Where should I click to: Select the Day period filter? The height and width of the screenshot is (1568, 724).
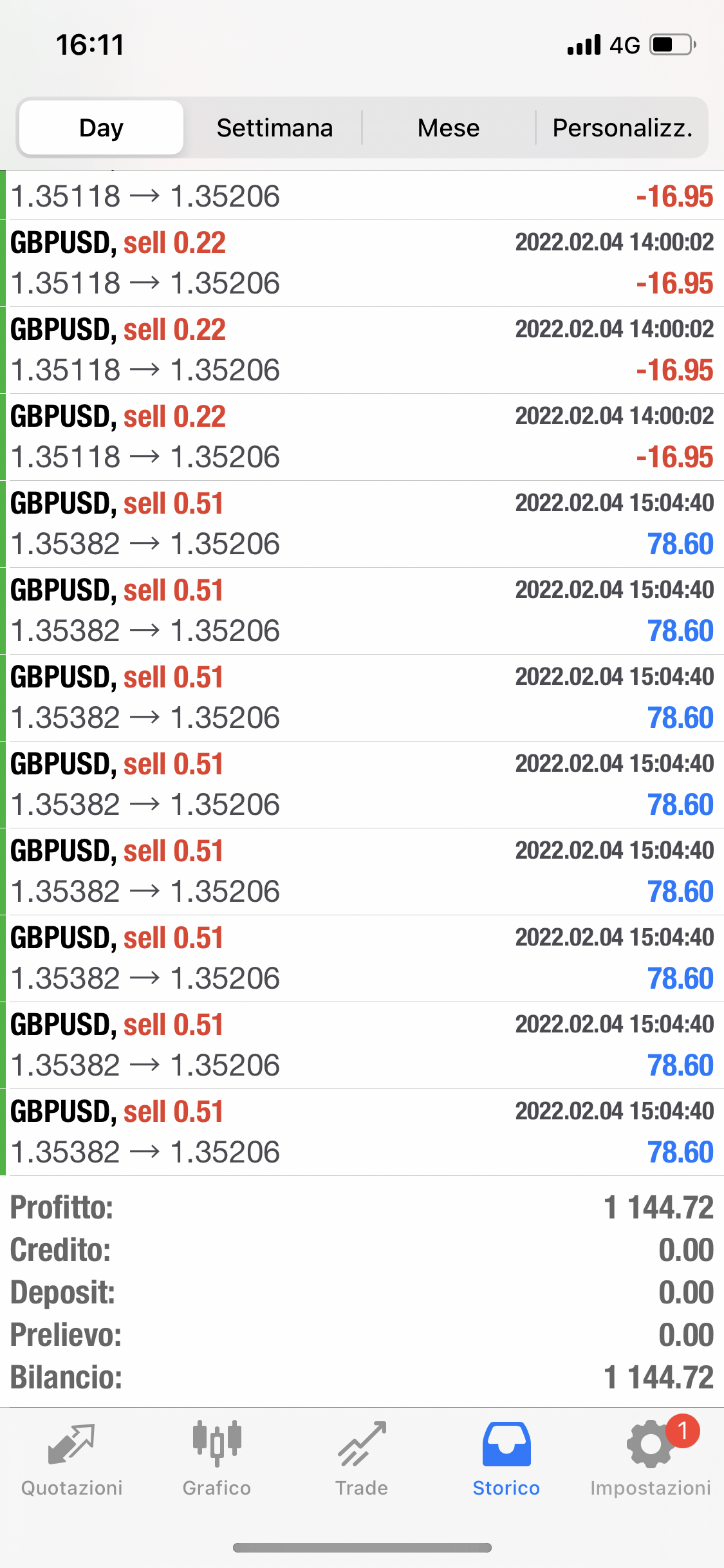point(101,127)
